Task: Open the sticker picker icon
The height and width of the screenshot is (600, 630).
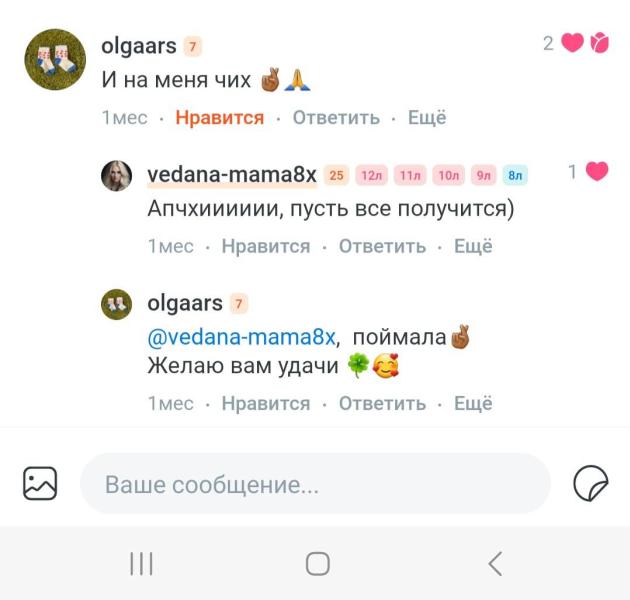Action: [590, 483]
